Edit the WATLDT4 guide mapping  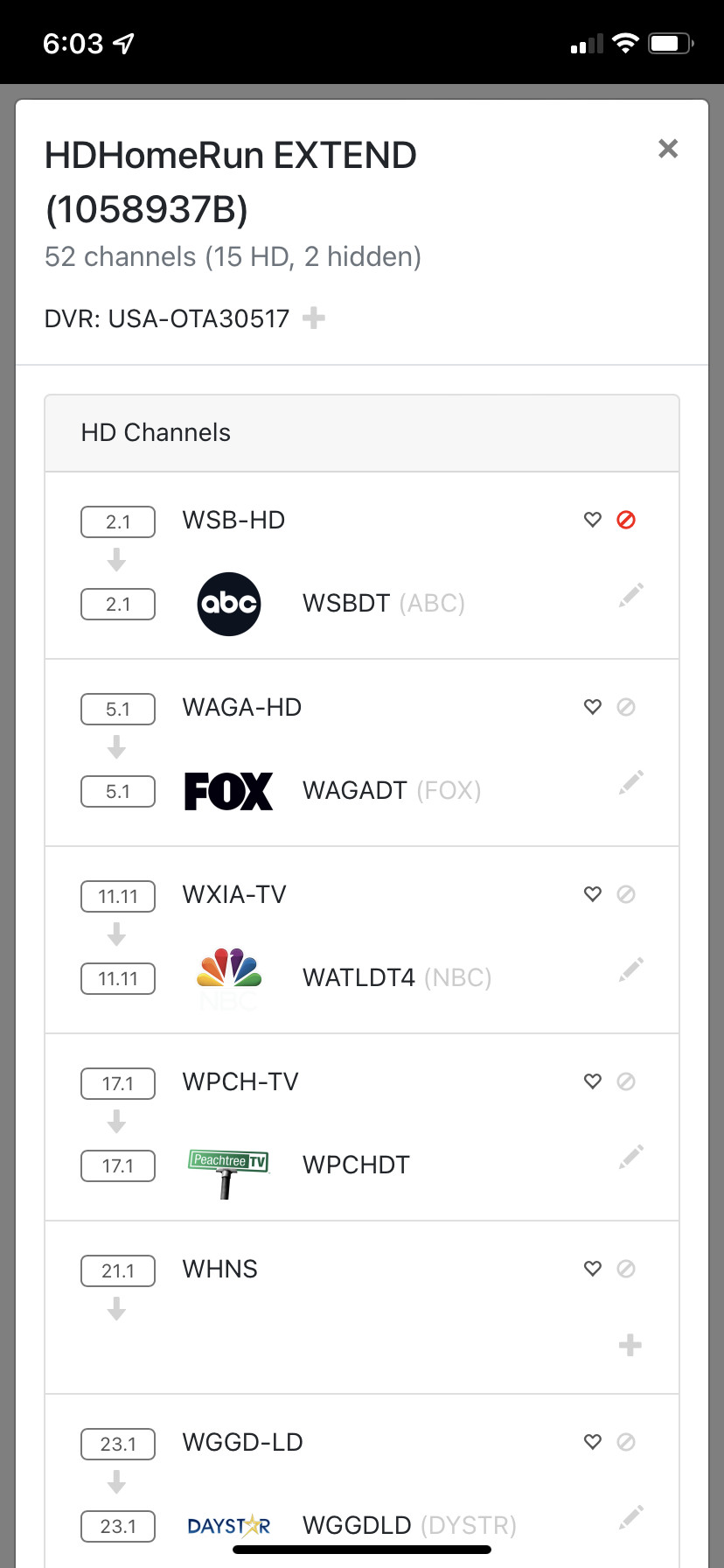tap(630, 970)
